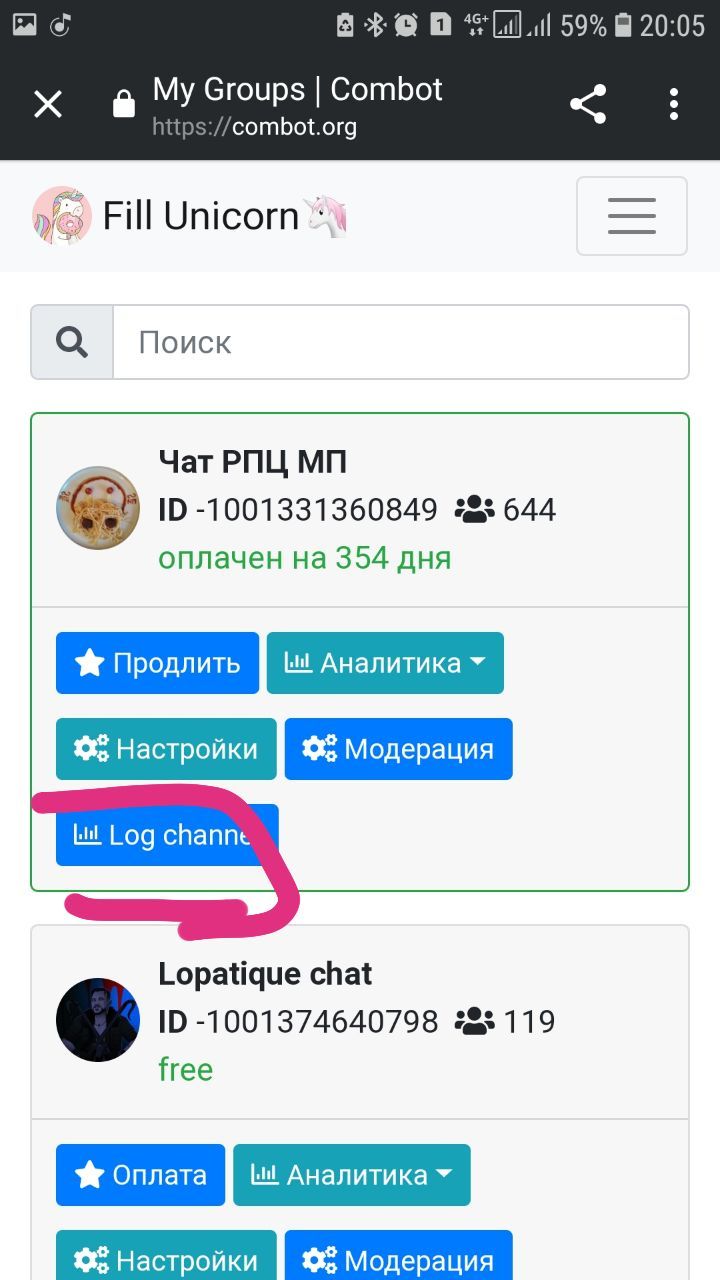Open the Log channel button
The width and height of the screenshot is (720, 1280).
pyautogui.click(x=166, y=835)
